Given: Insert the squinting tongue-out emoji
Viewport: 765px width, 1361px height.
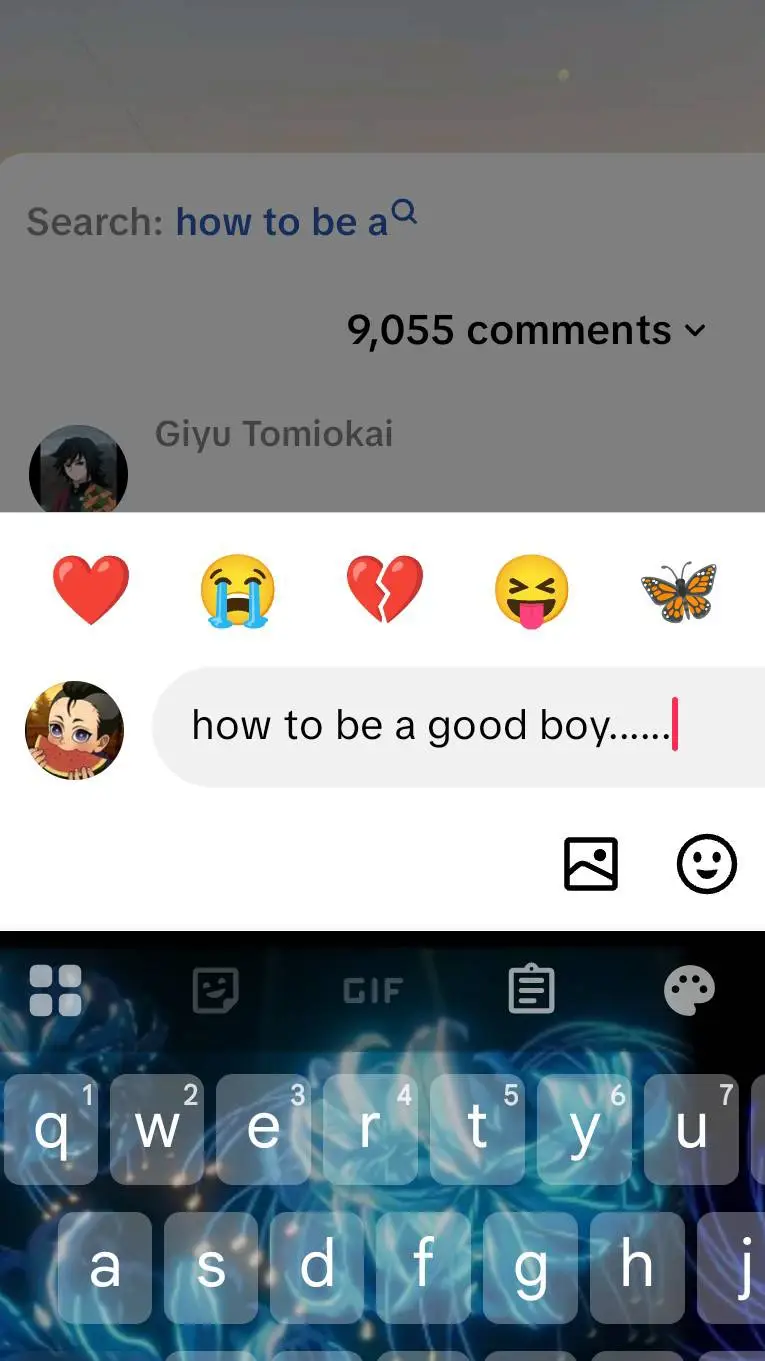Looking at the screenshot, I should pyautogui.click(x=532, y=590).
